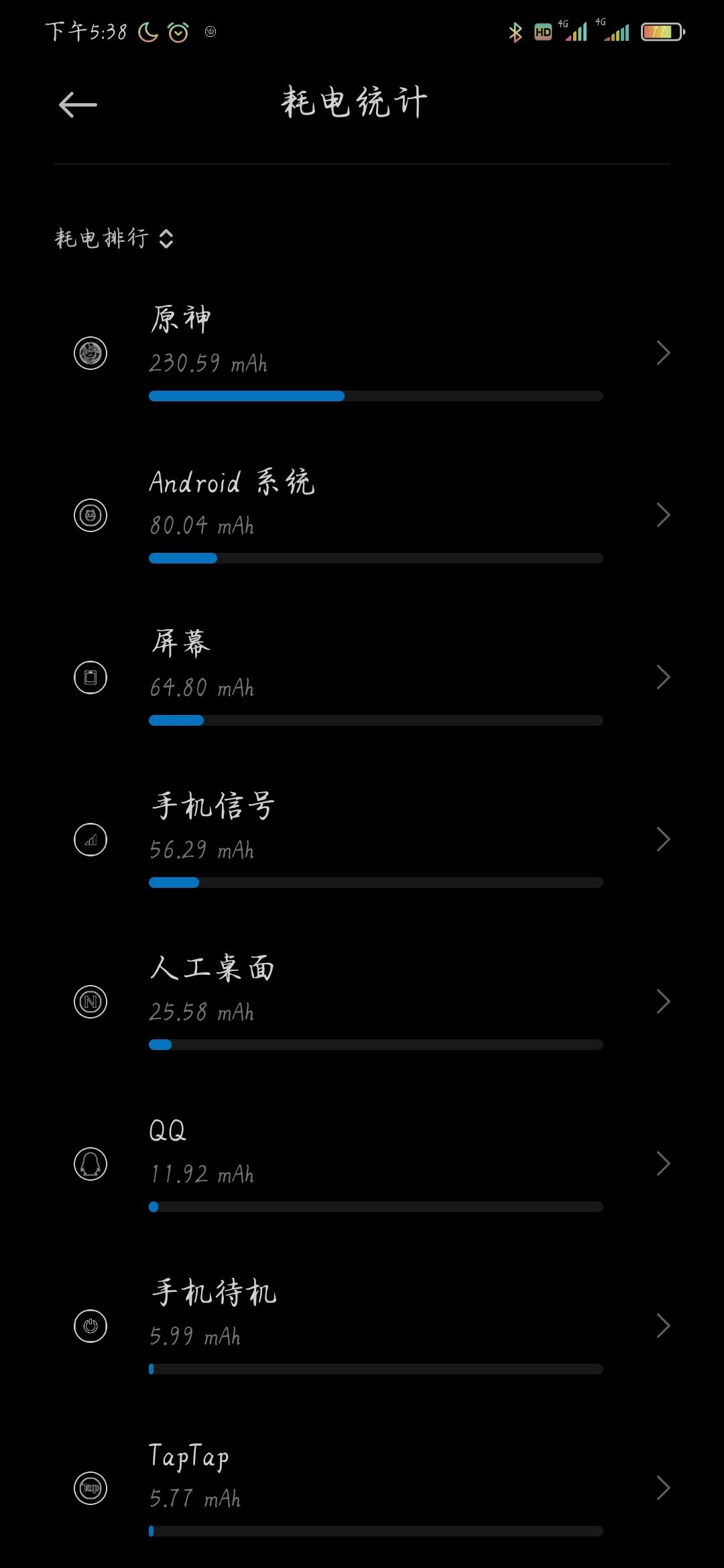
Task: Expand QQ battery usage details
Action: click(x=662, y=1164)
